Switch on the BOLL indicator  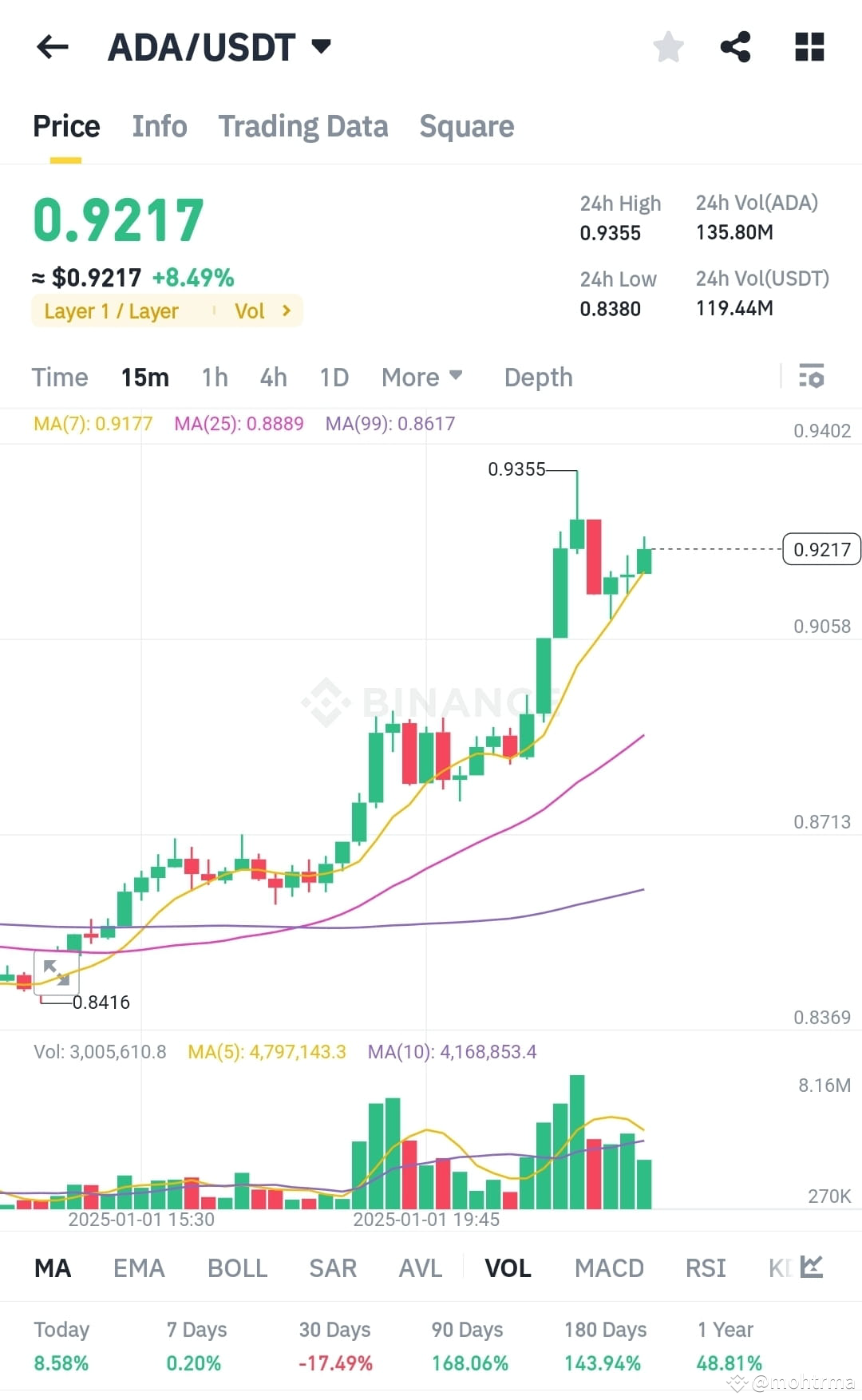click(x=236, y=1268)
